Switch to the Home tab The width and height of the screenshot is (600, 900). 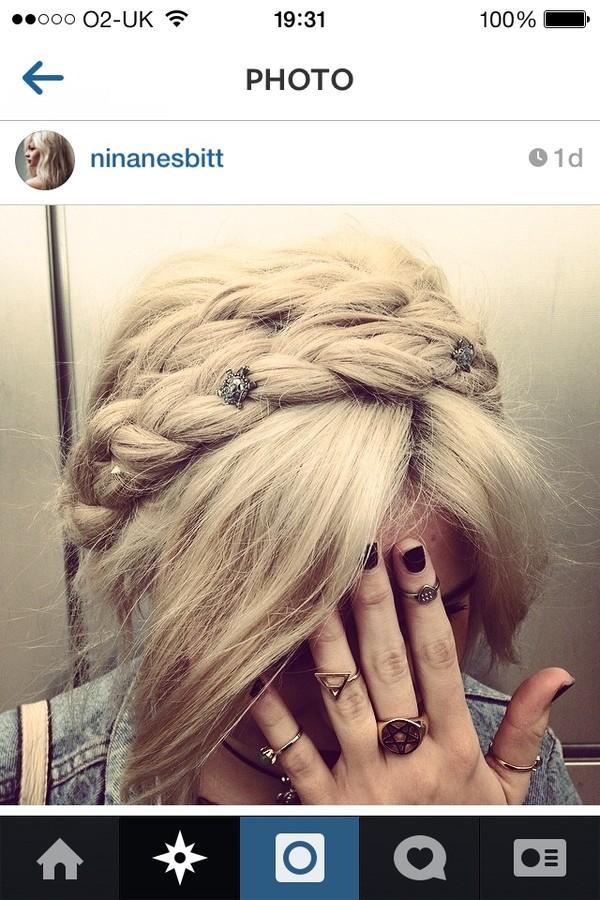pyautogui.click(x=60, y=858)
